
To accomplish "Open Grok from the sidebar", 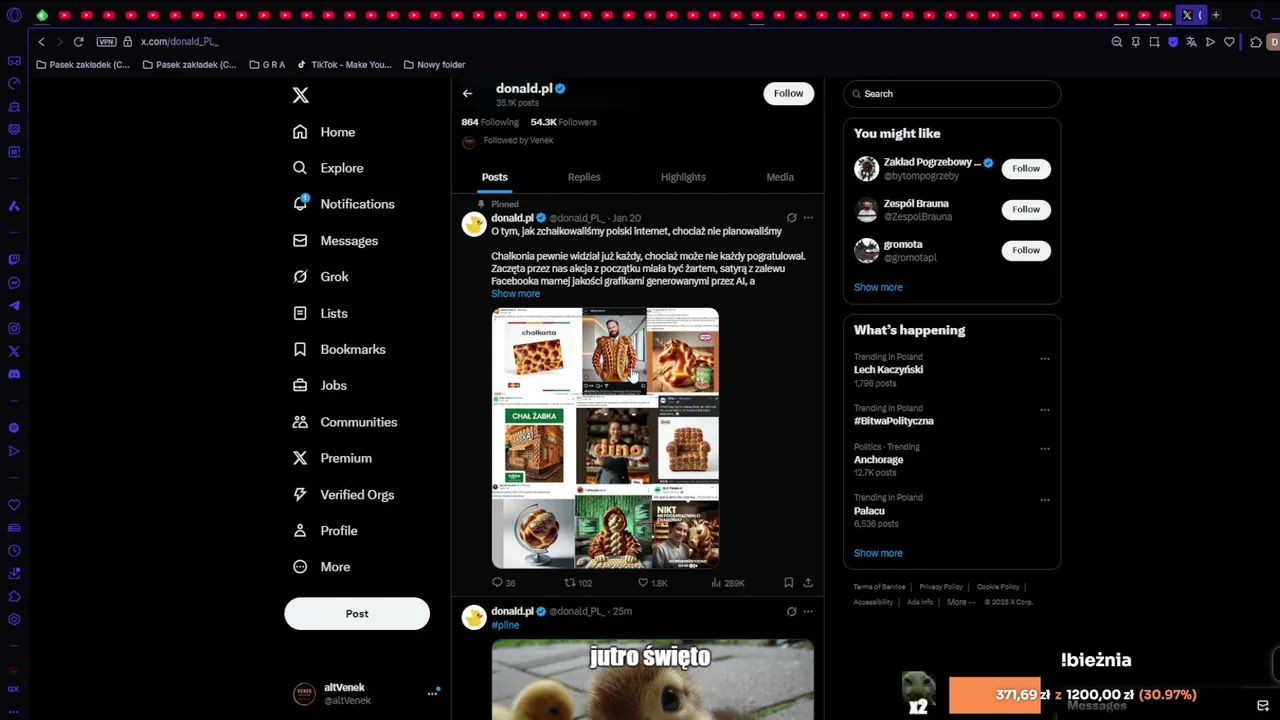I will [334, 277].
